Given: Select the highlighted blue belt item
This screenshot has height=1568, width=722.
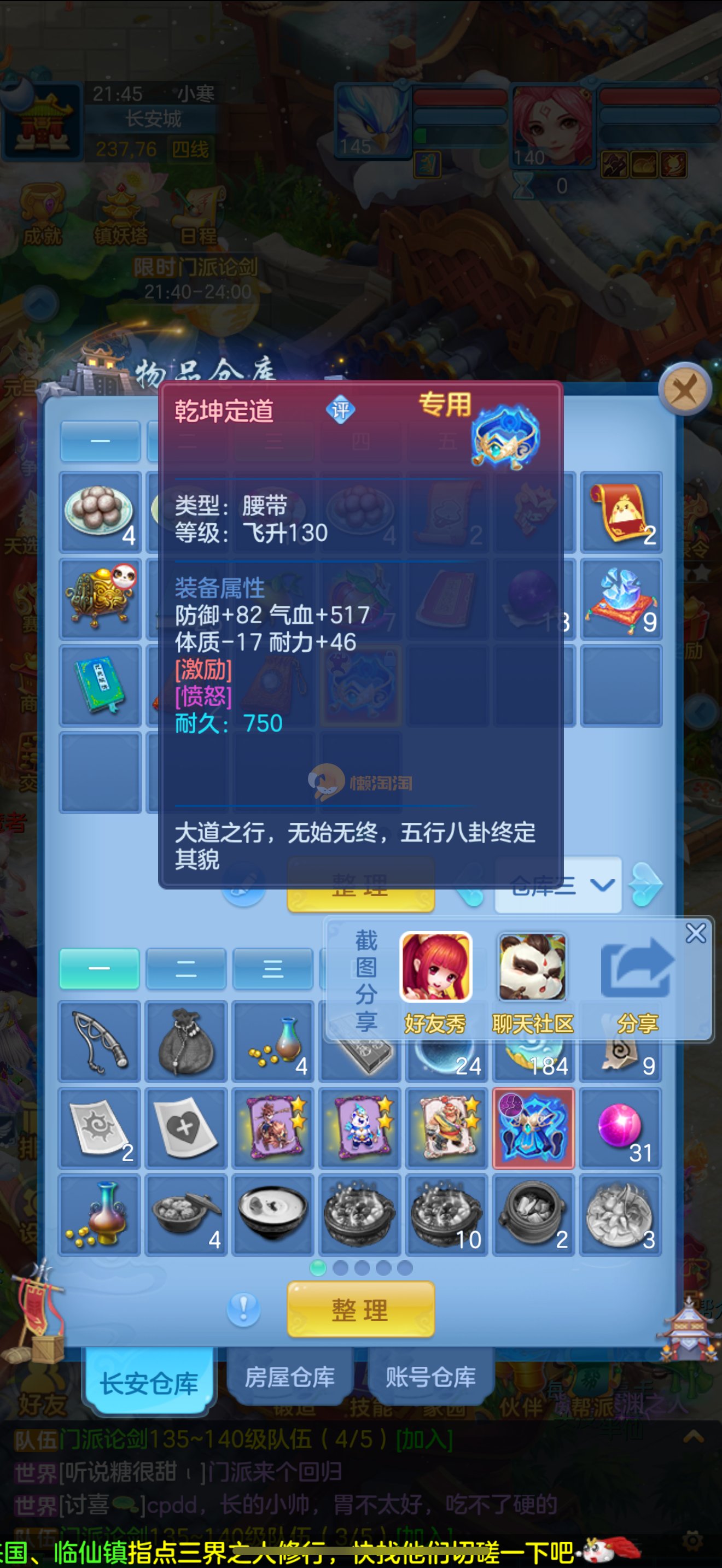Looking at the screenshot, I should pos(533,1128).
